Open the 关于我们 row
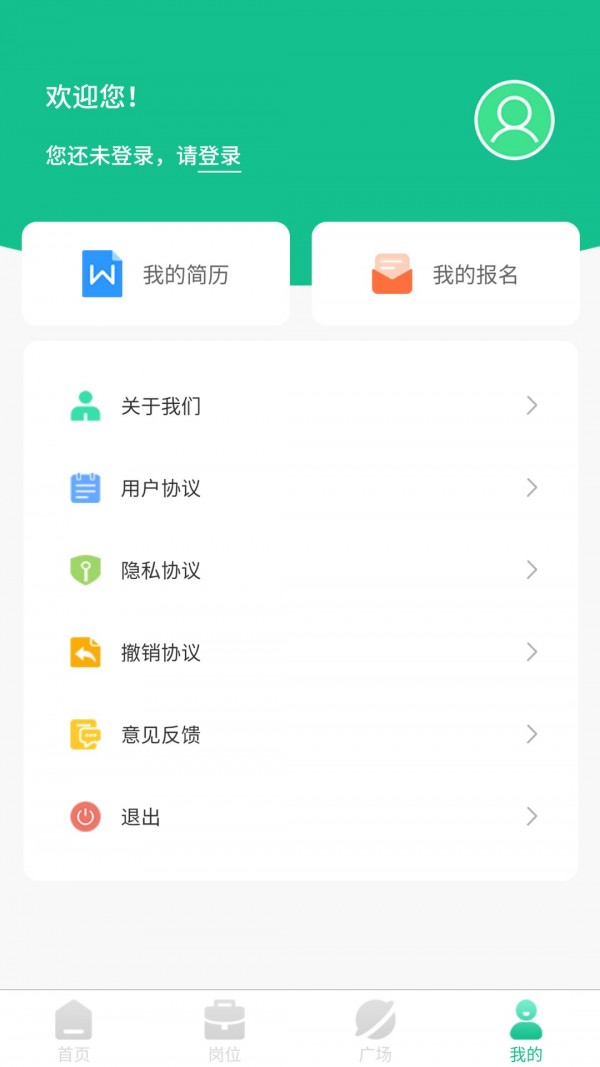Viewport: 600px width, 1067px height. coord(300,406)
